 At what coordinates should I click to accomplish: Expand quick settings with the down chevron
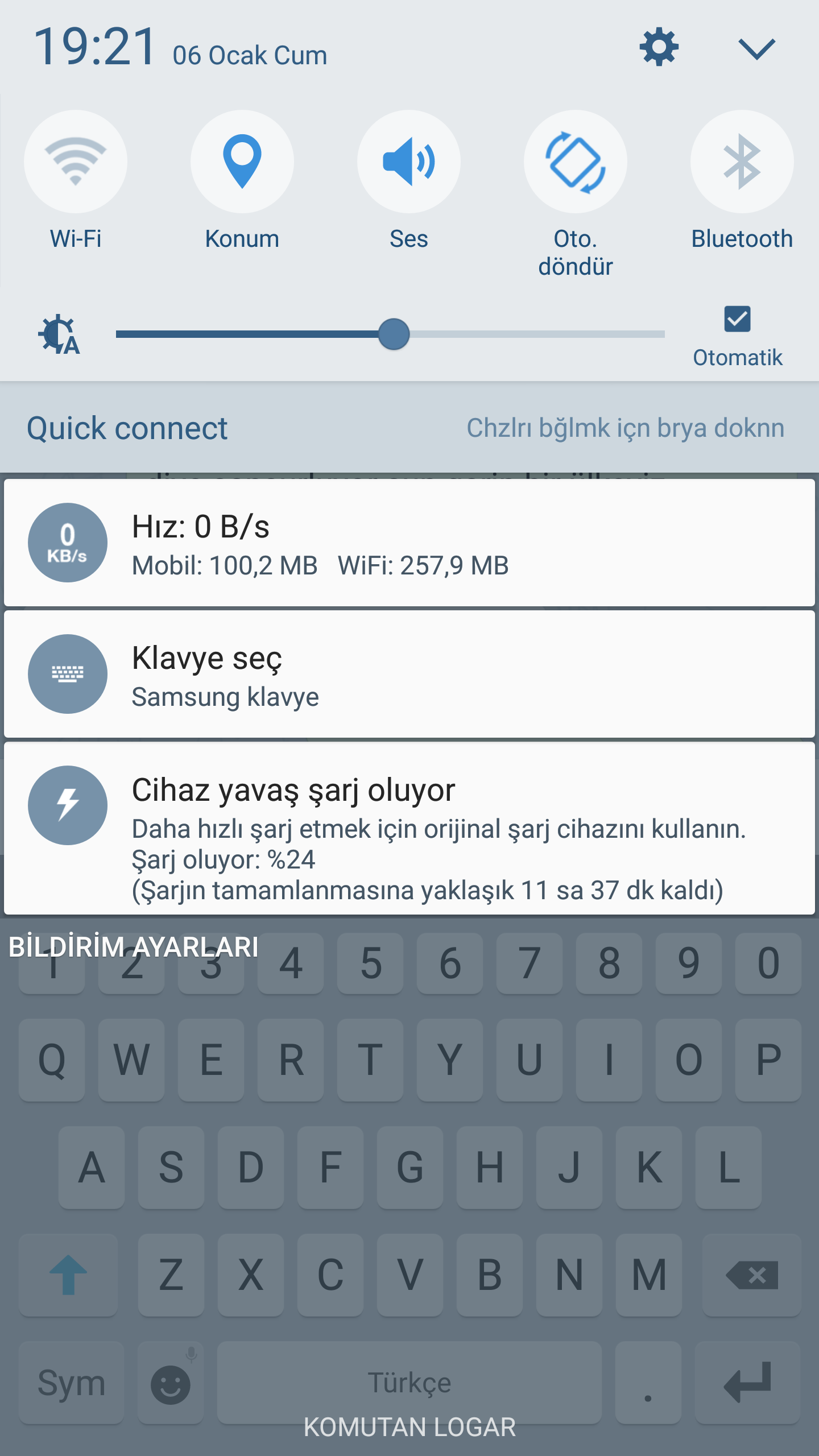coord(756,49)
